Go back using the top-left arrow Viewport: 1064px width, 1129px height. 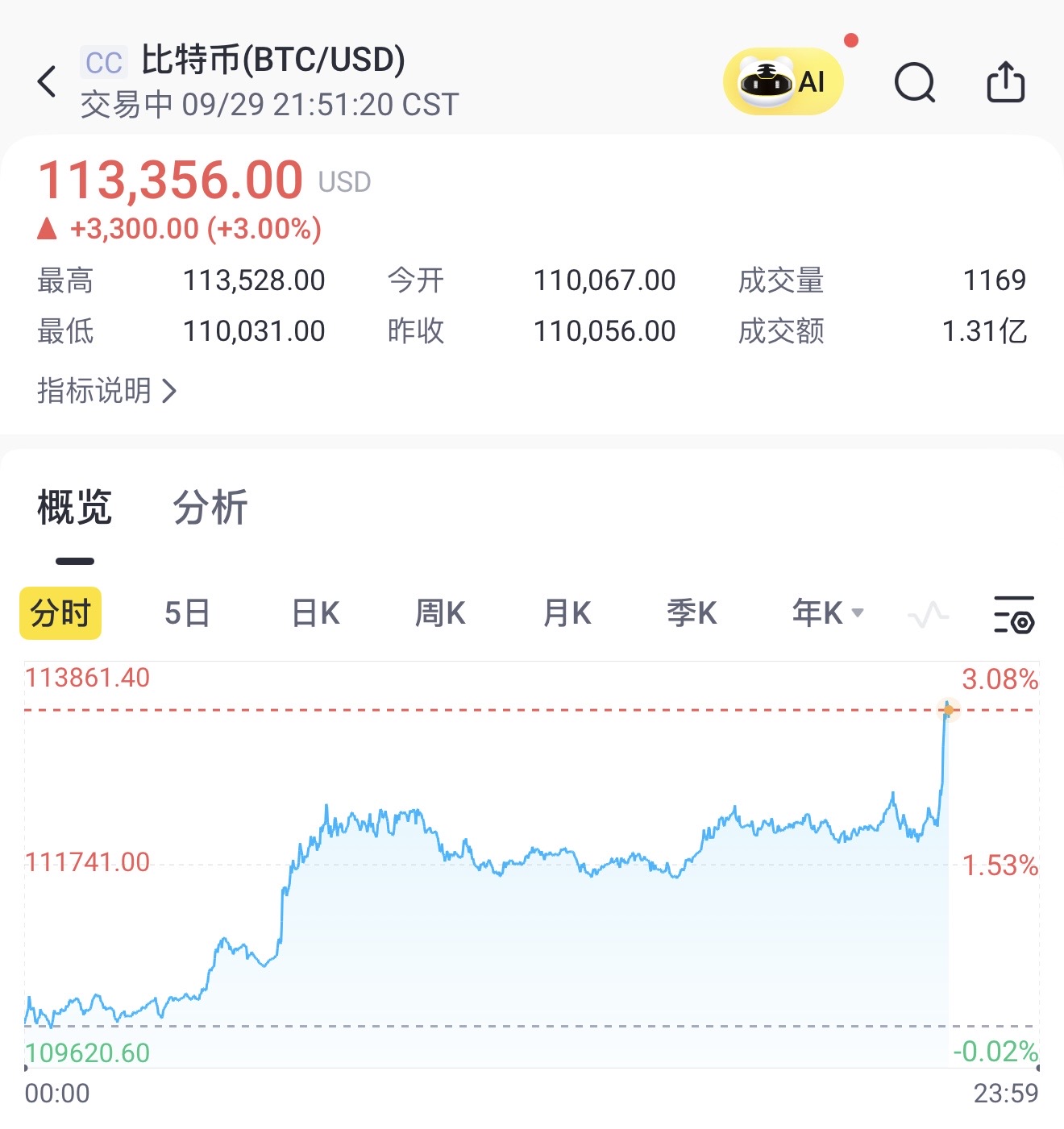[47, 81]
